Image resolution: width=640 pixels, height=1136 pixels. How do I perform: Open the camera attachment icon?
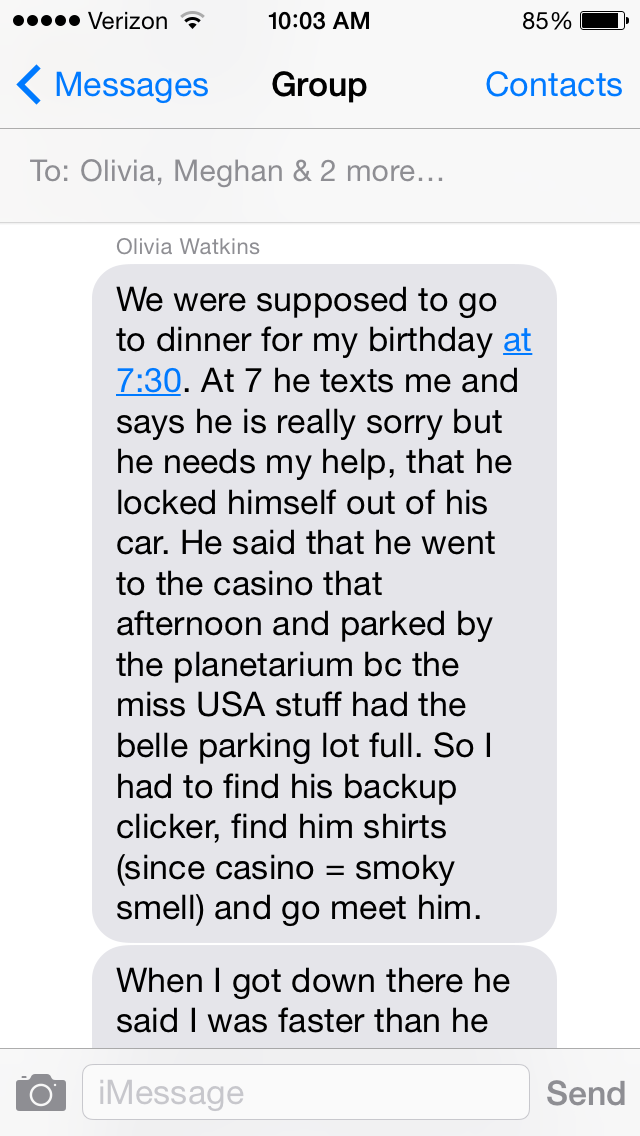[x=41, y=1092]
